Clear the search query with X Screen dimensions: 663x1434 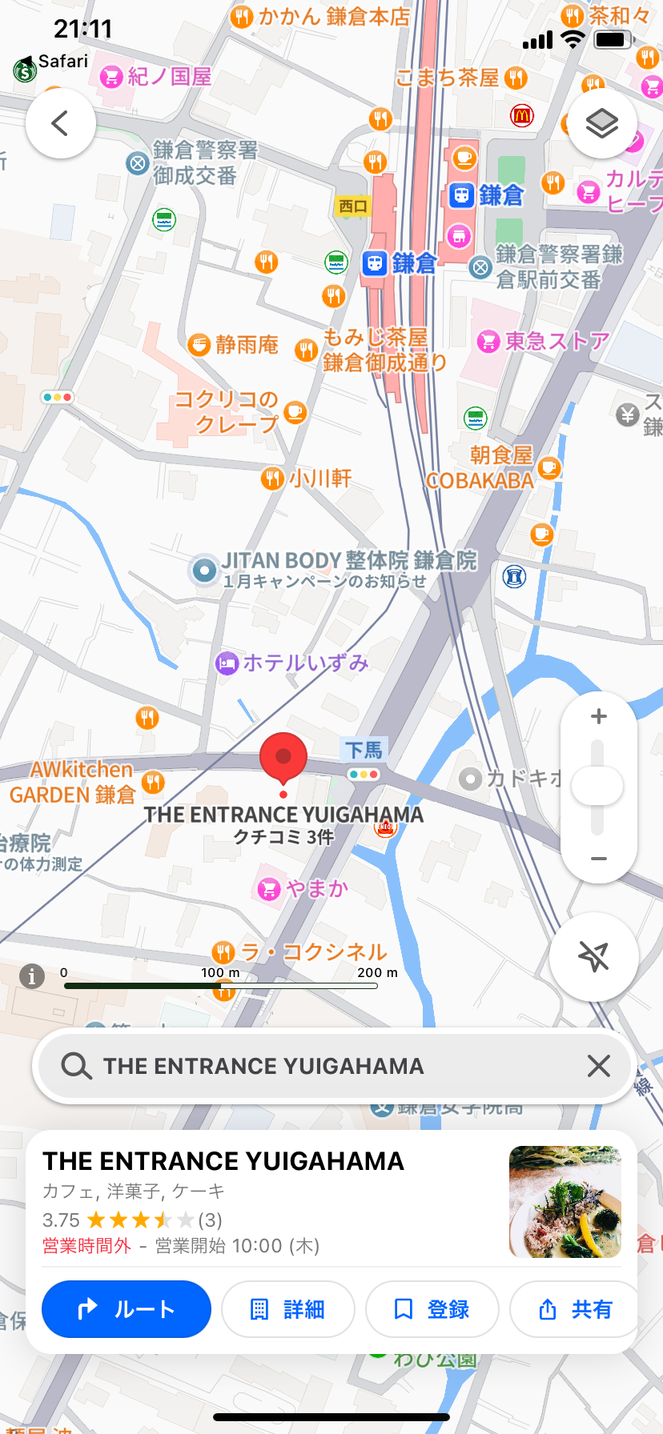coord(598,1066)
